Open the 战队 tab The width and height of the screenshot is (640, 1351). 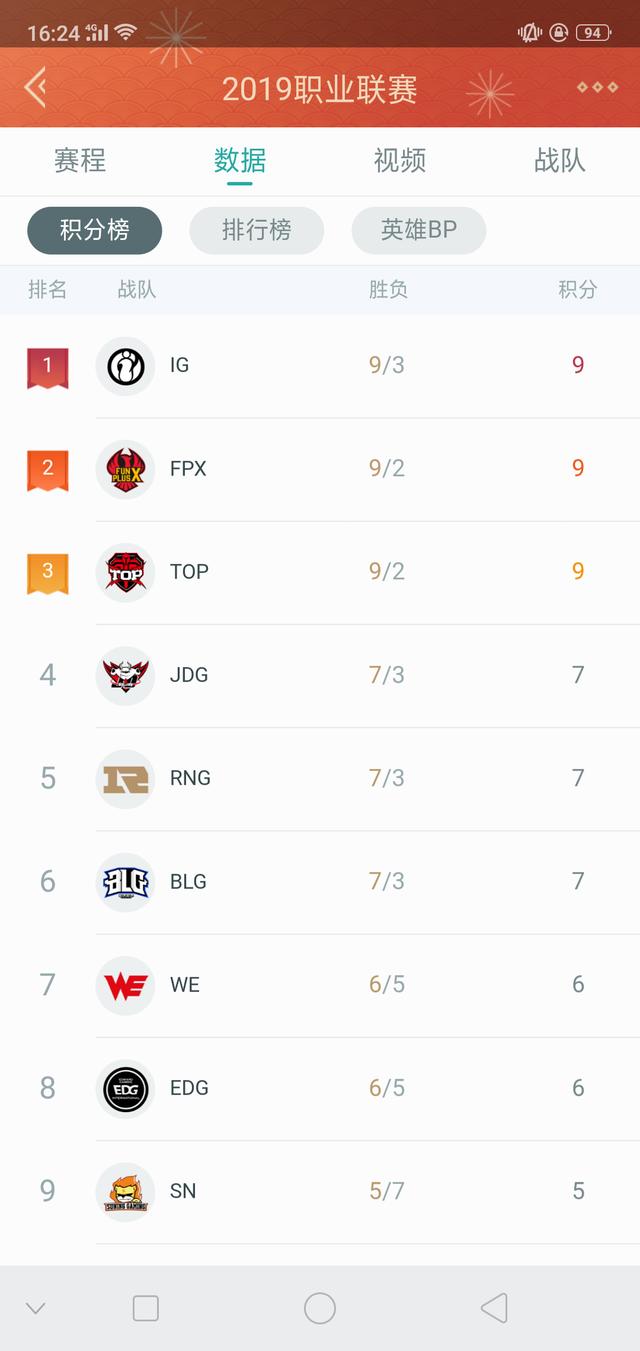pyautogui.click(x=560, y=160)
